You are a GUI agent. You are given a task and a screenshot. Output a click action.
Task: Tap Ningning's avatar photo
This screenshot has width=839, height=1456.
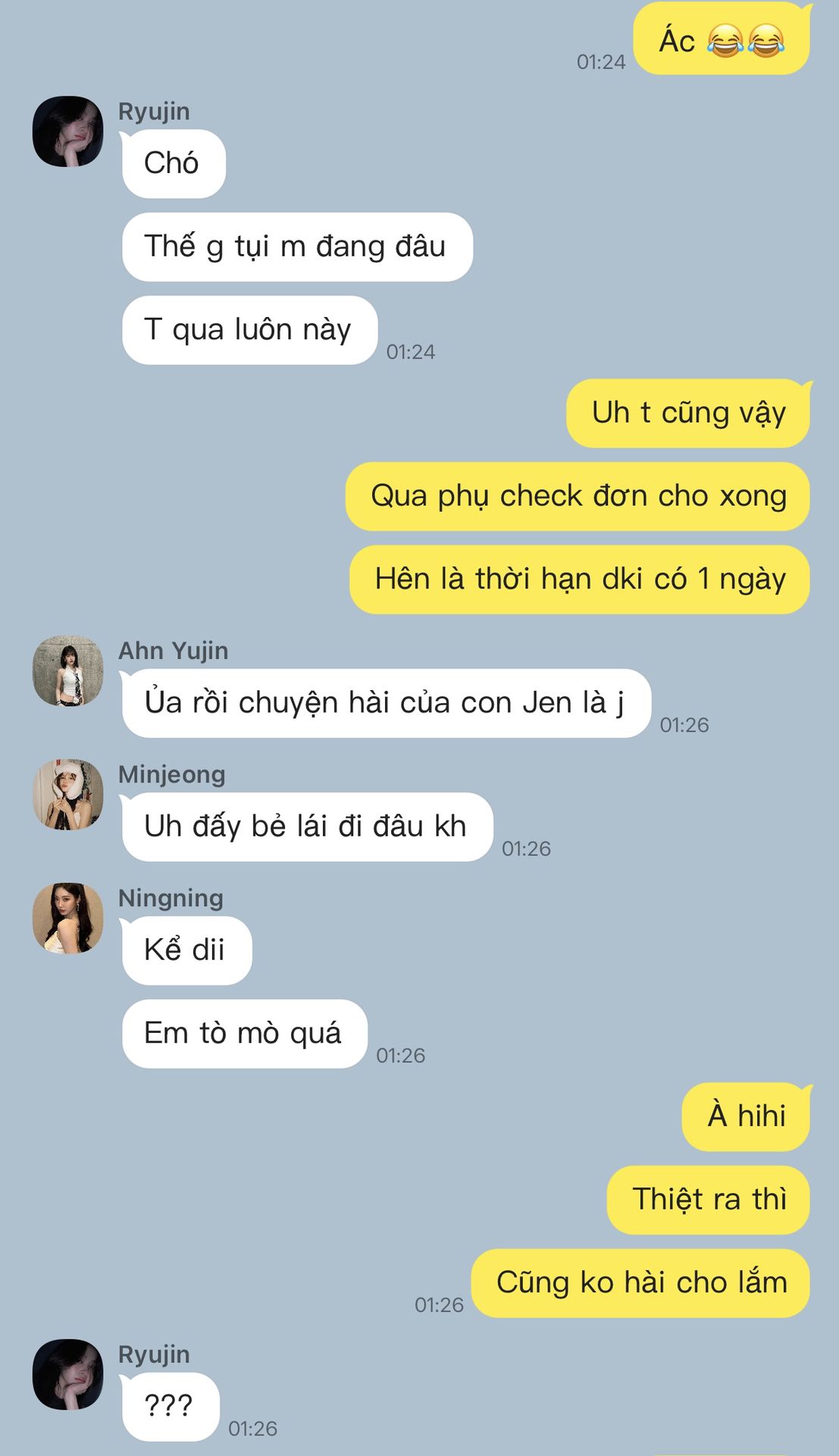click(x=67, y=918)
